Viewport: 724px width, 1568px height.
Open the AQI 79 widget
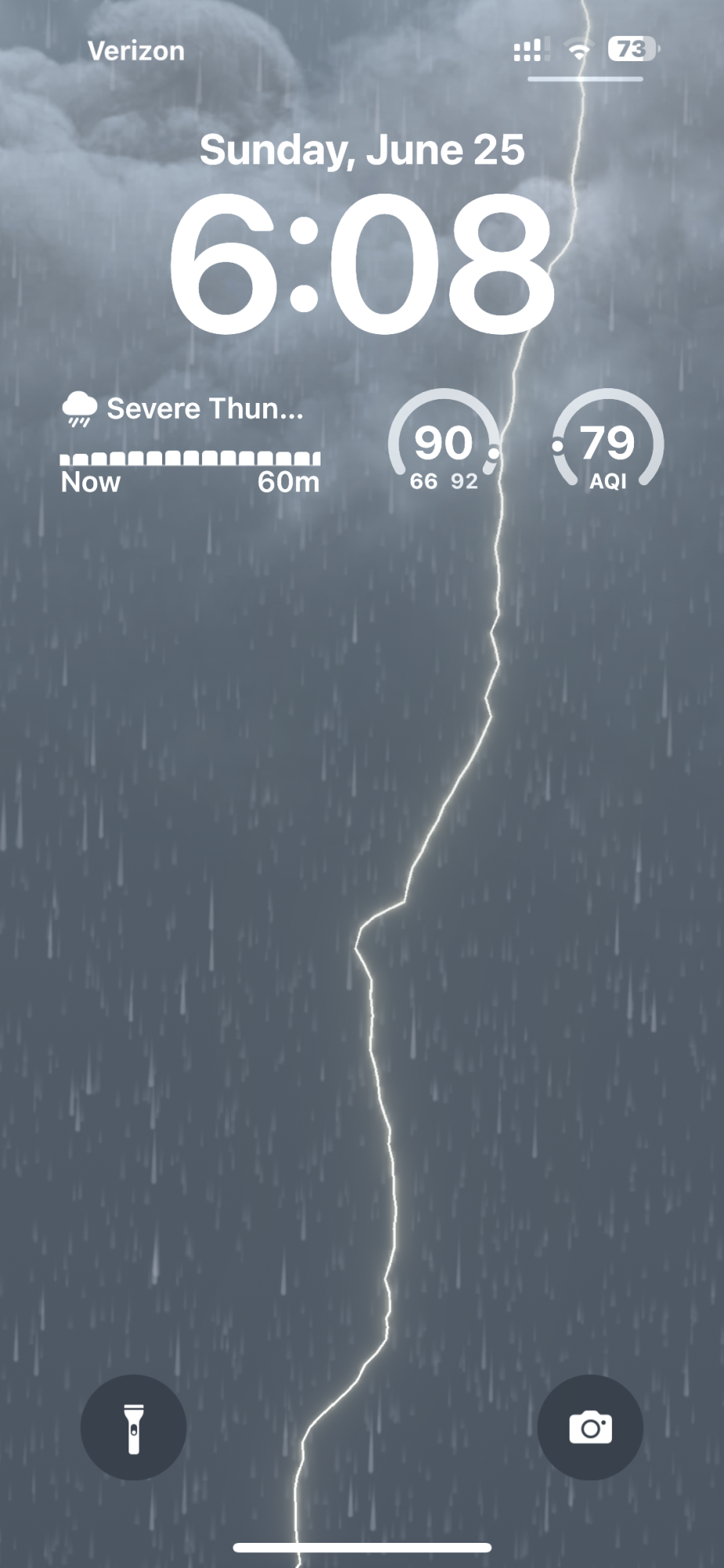608,444
